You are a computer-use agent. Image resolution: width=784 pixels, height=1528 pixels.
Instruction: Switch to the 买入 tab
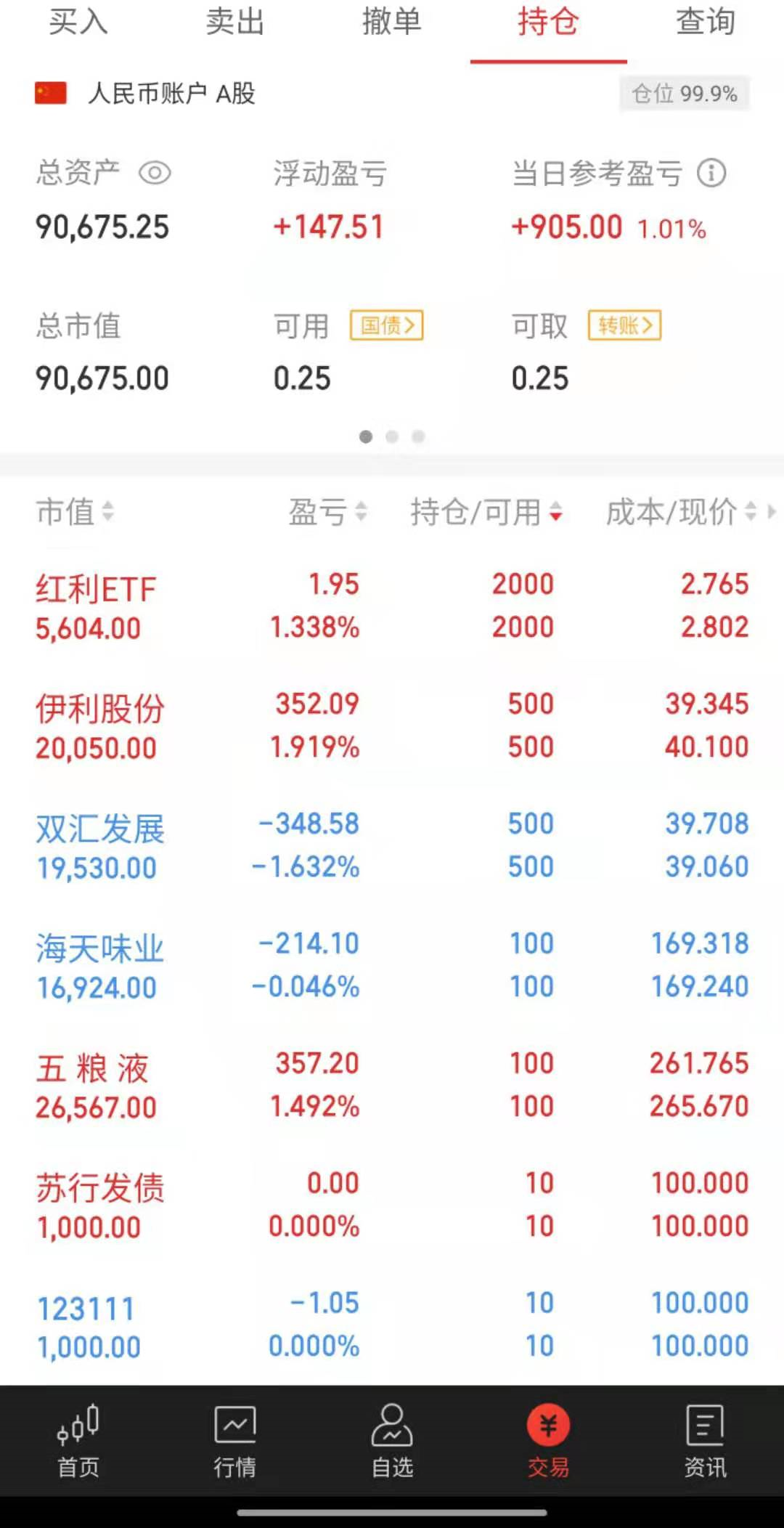(x=78, y=22)
